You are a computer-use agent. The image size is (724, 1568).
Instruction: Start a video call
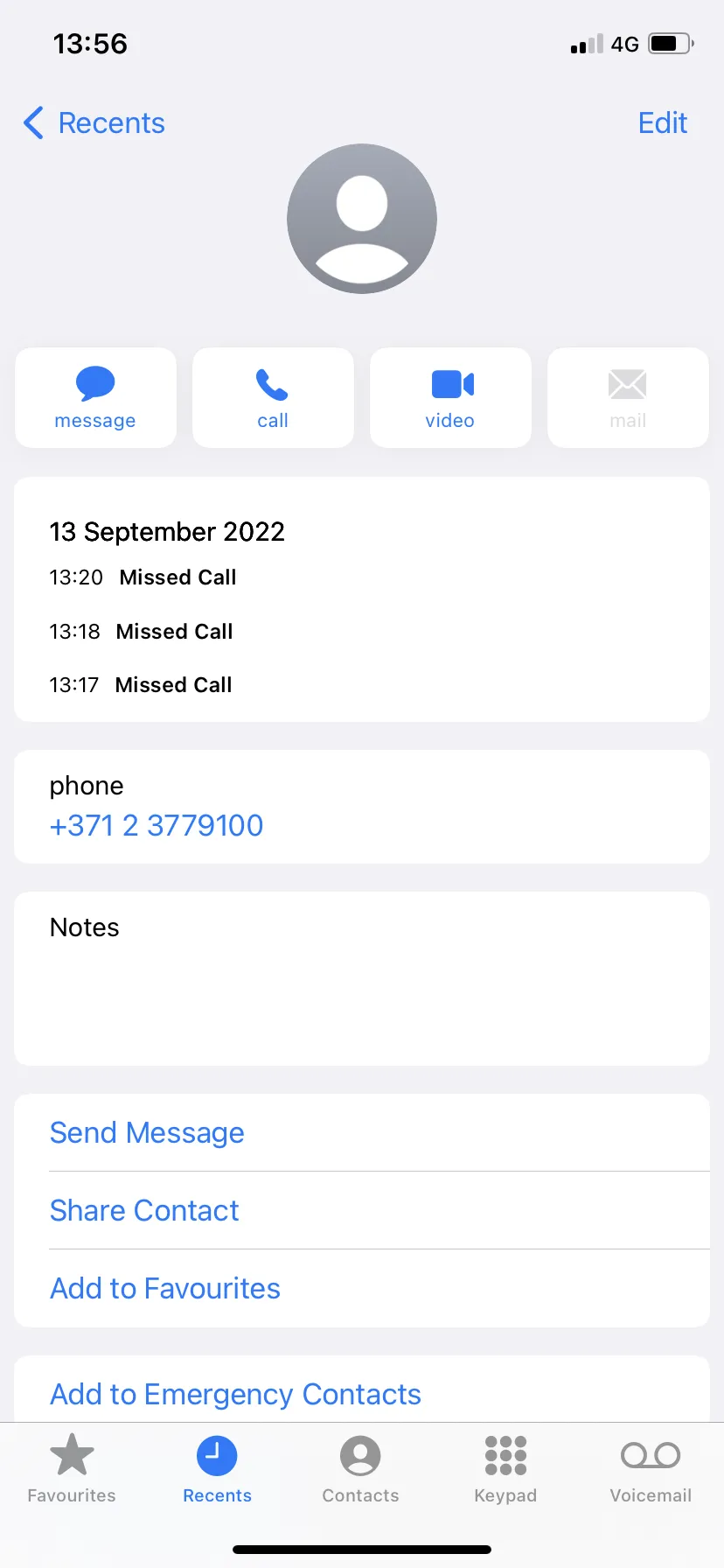(450, 398)
